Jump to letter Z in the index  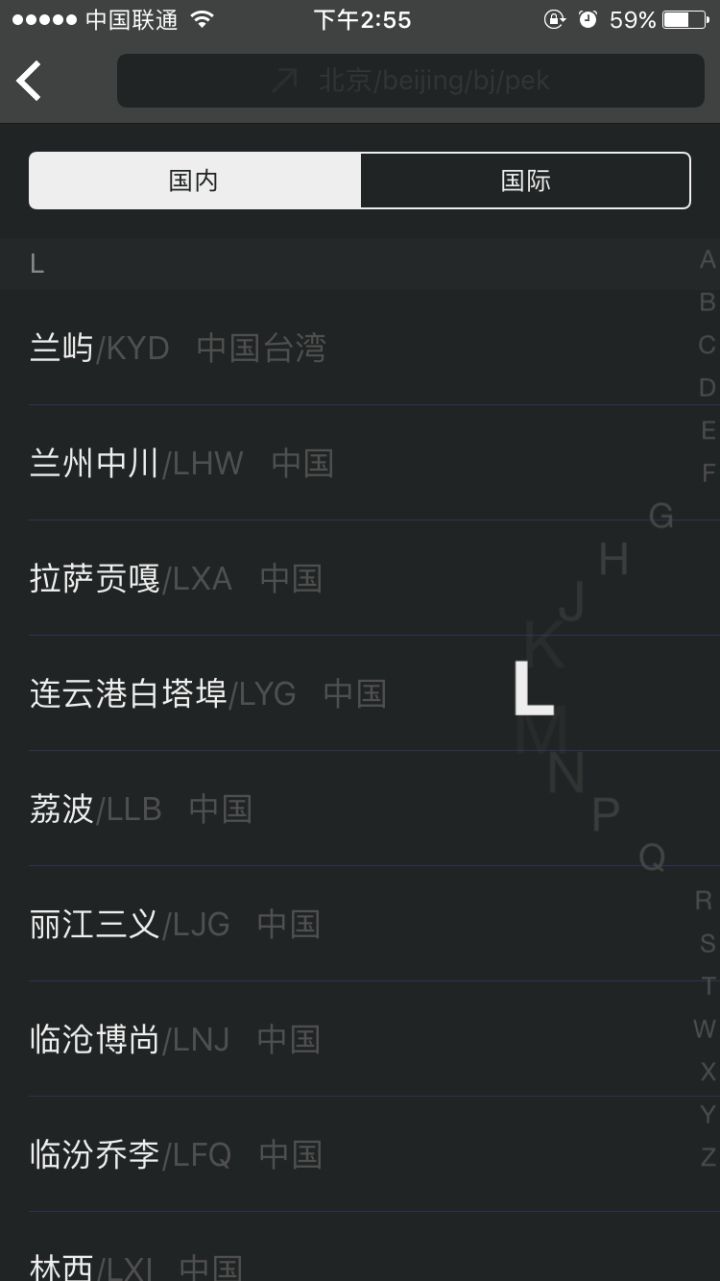tap(708, 1158)
